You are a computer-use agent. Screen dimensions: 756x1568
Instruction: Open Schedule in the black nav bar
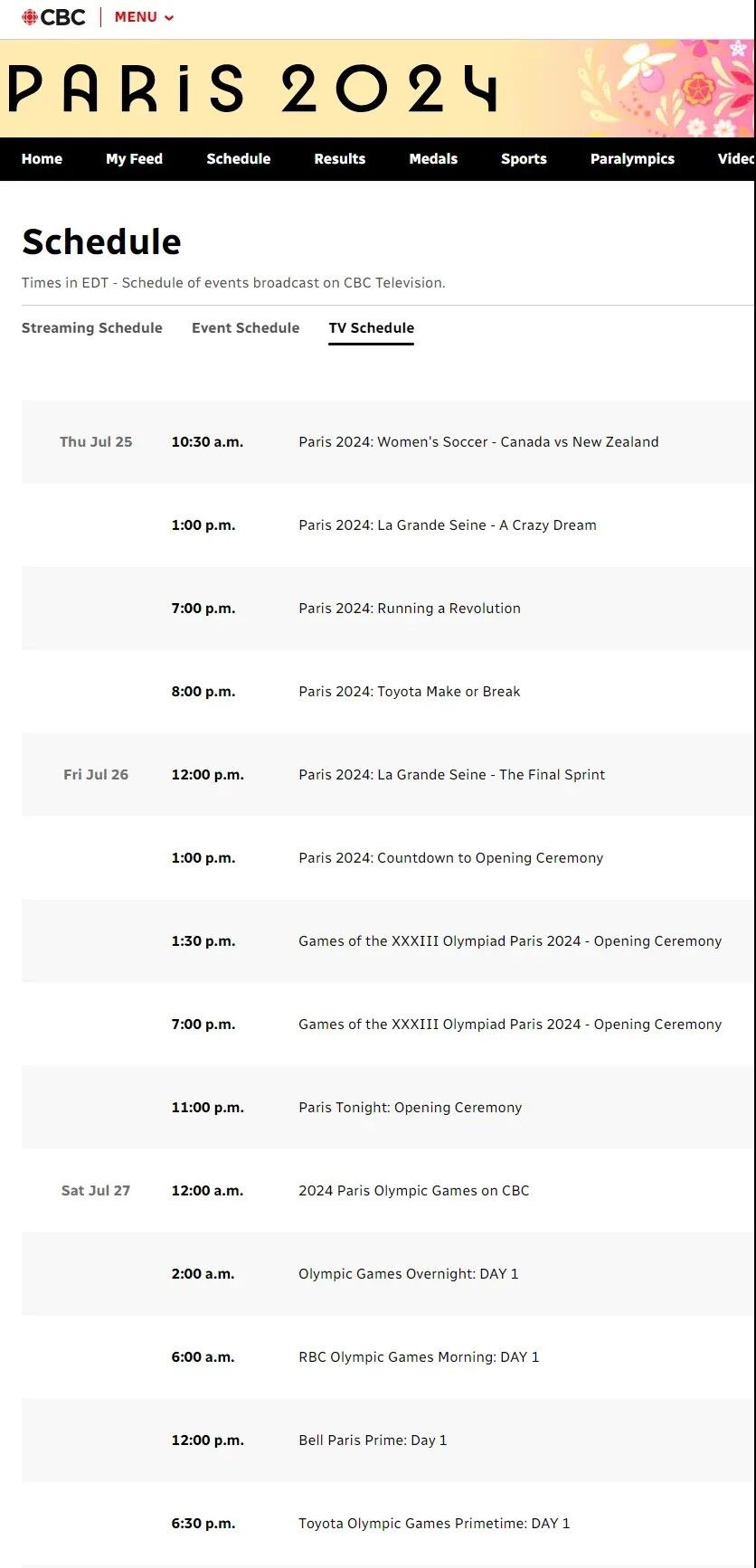coord(238,159)
